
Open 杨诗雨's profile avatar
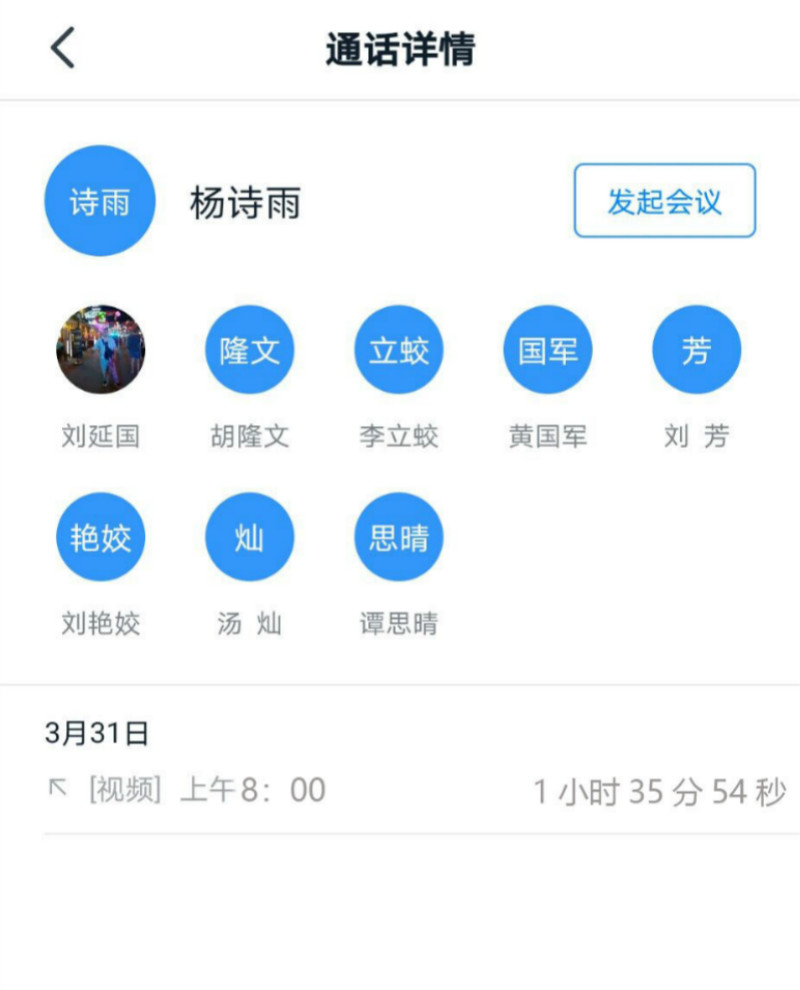pos(100,201)
